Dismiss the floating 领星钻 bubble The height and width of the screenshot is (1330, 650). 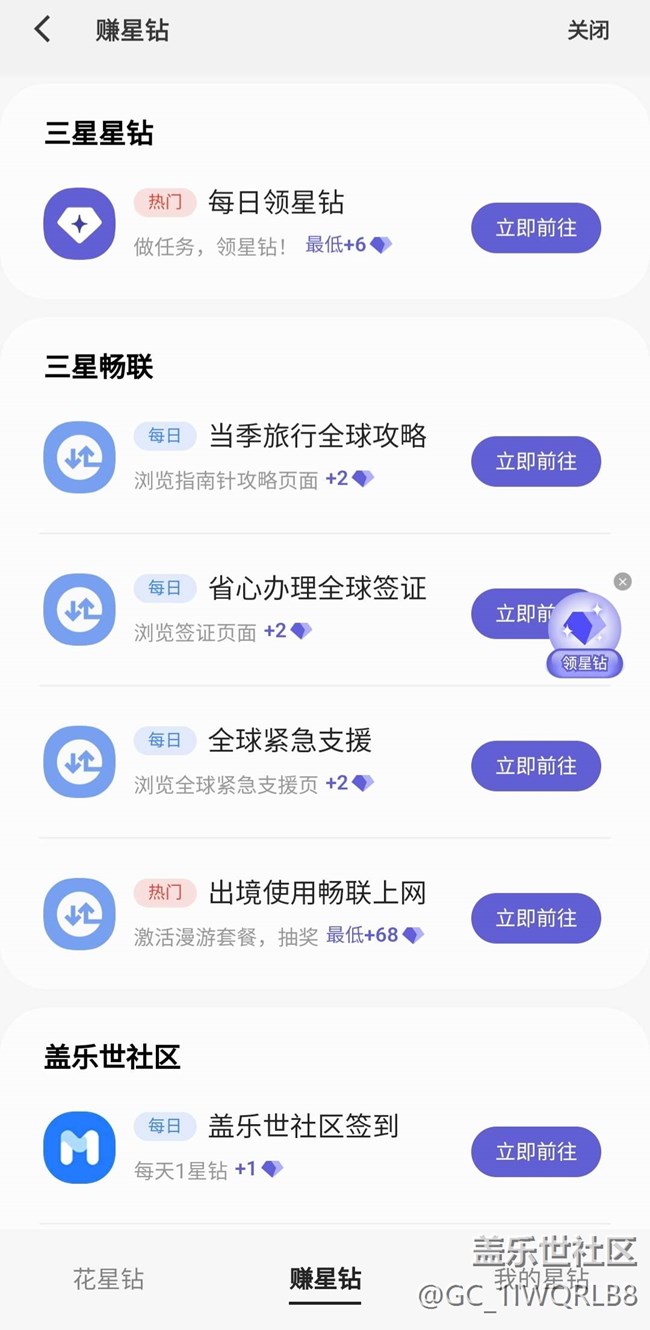click(623, 581)
